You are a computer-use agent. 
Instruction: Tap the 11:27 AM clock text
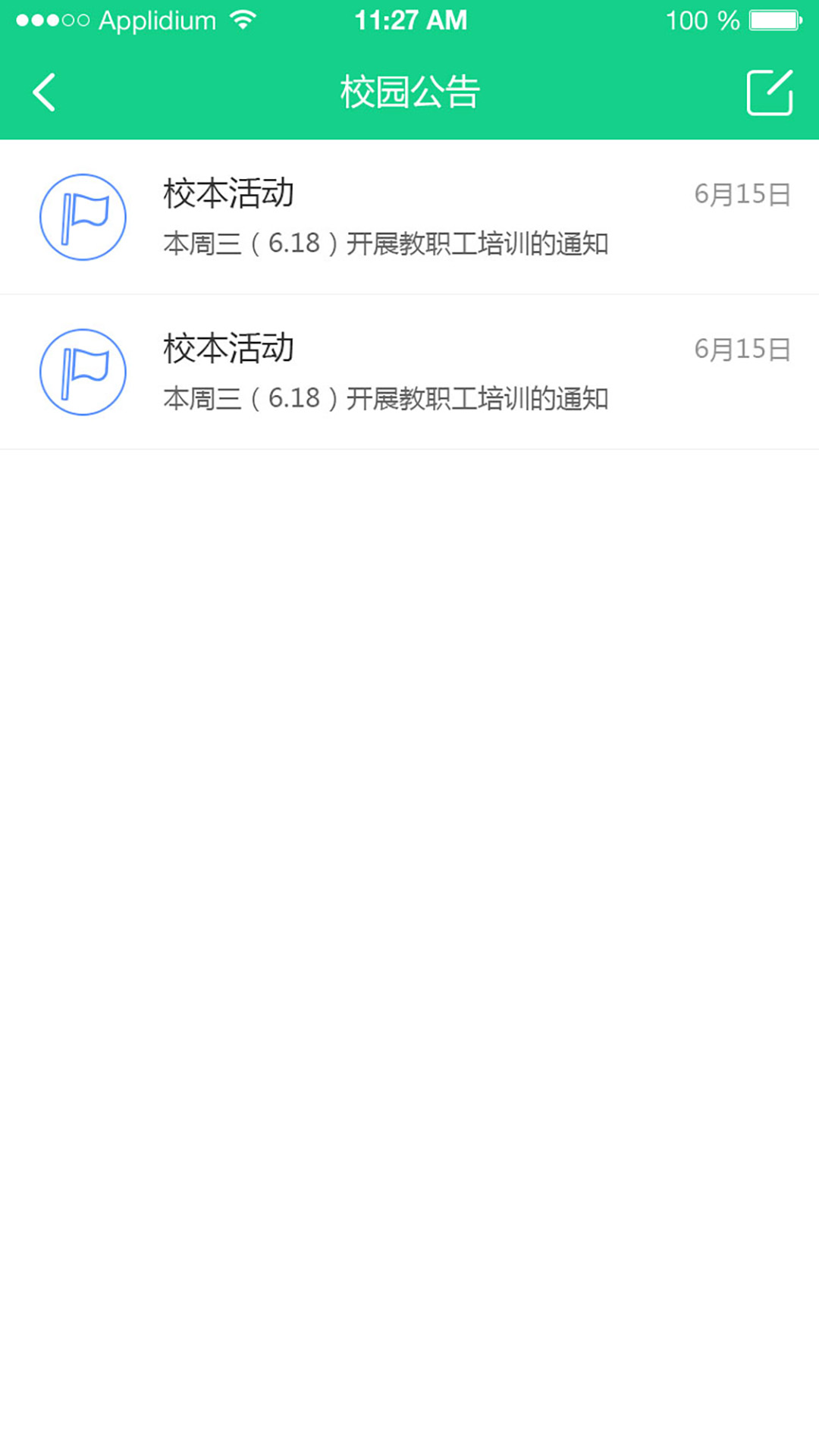tap(409, 20)
